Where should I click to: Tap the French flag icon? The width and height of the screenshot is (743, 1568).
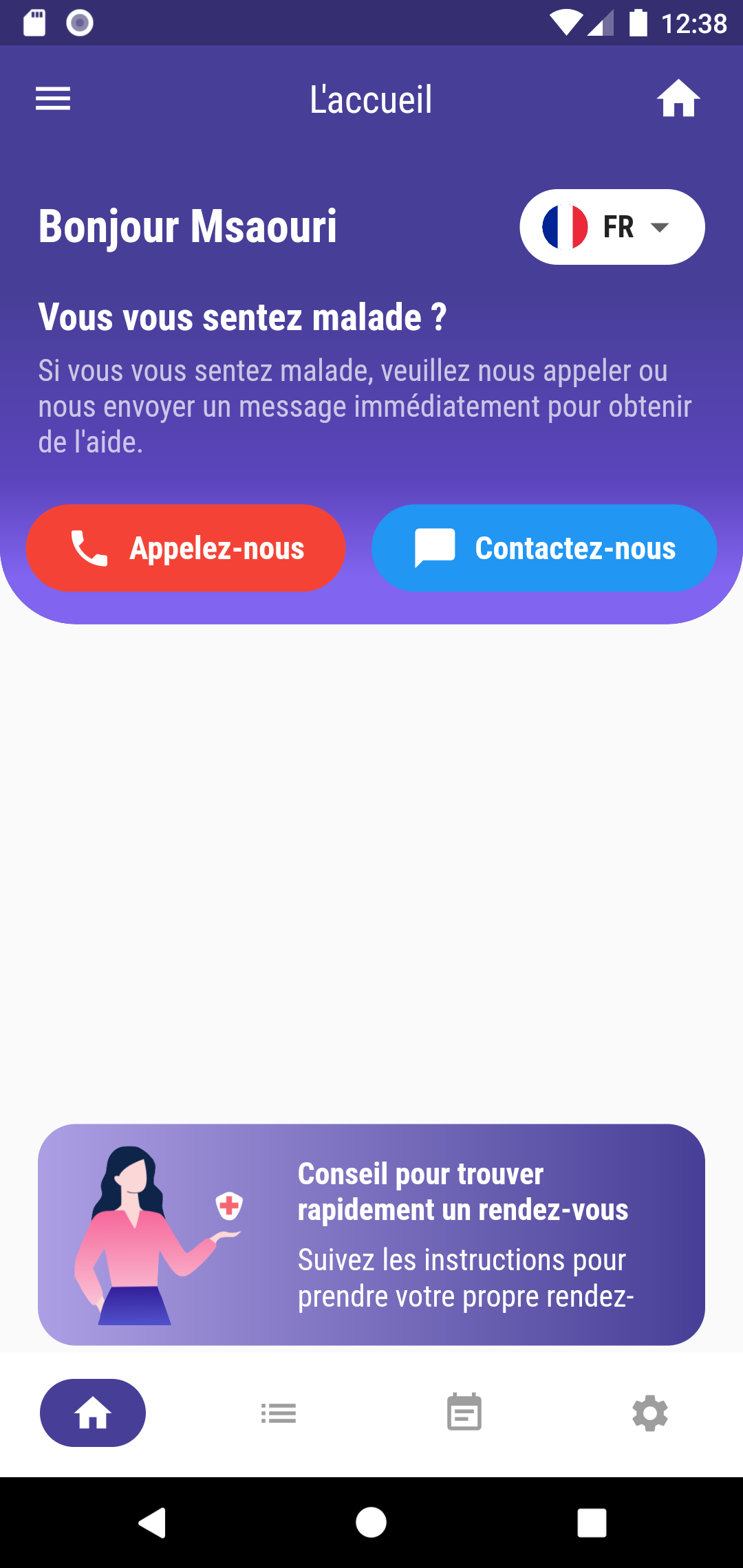(x=564, y=226)
